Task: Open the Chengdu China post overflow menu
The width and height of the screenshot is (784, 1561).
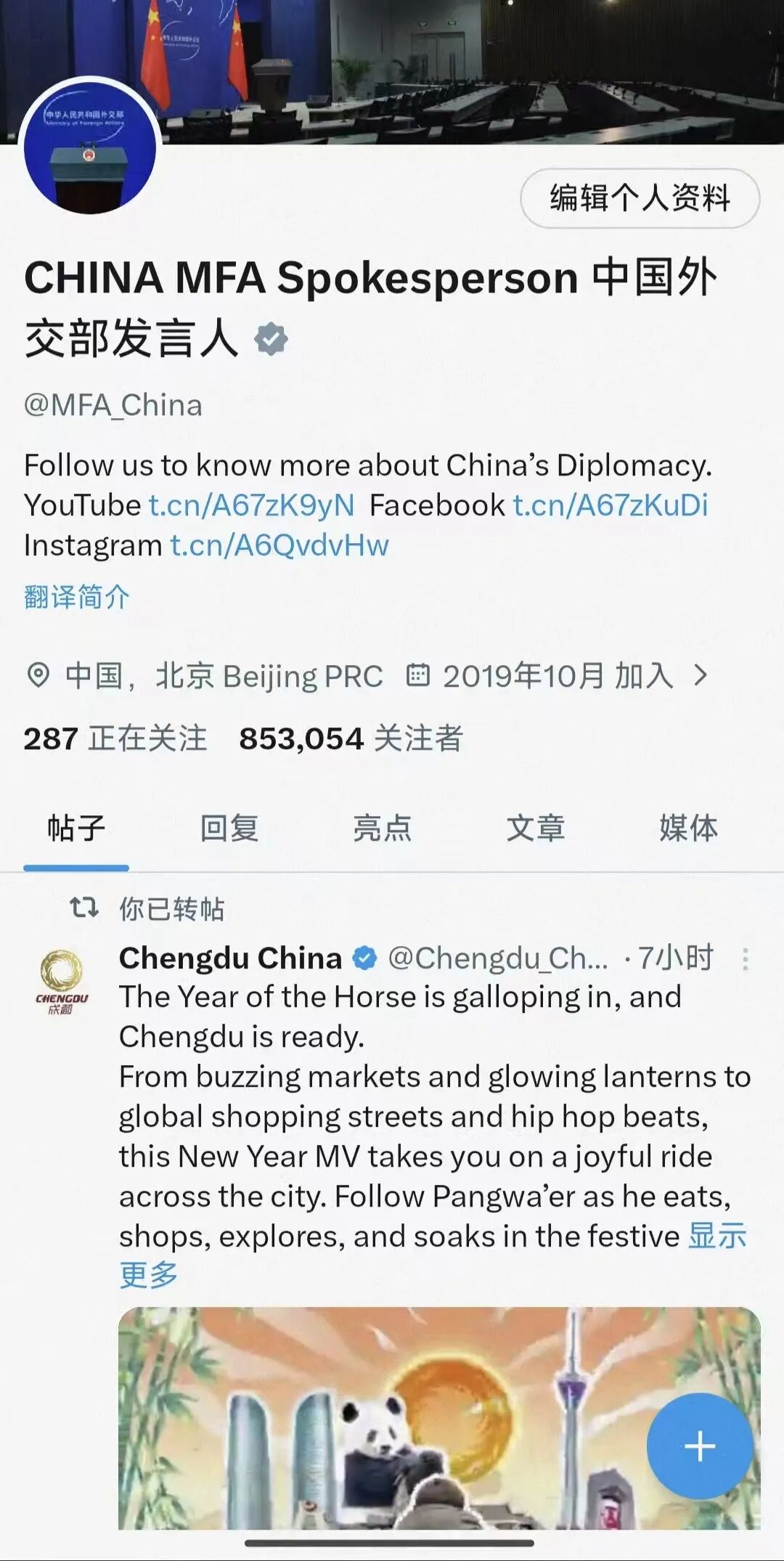Action: coord(745,958)
